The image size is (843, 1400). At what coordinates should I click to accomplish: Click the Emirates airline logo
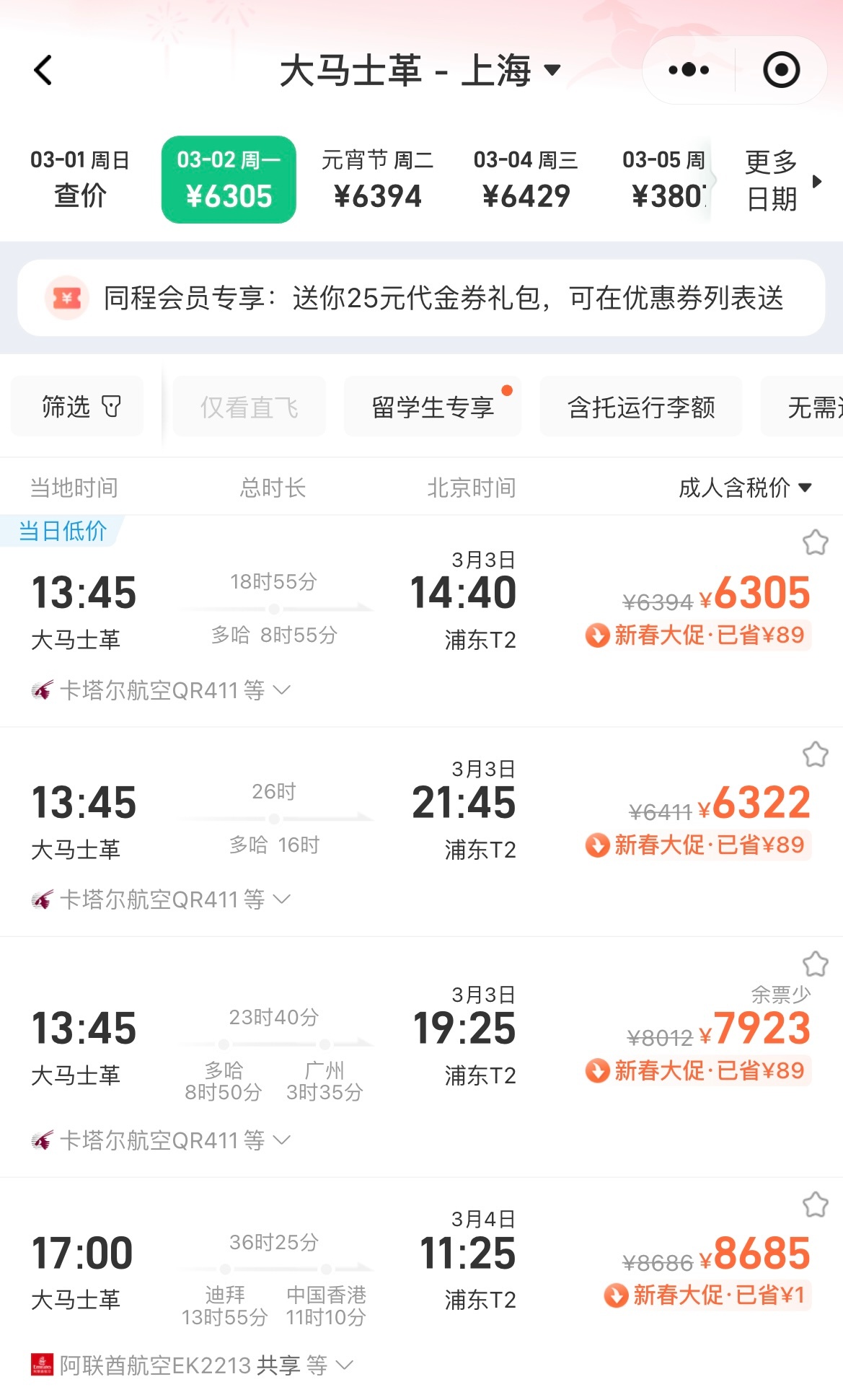pos(43,1364)
